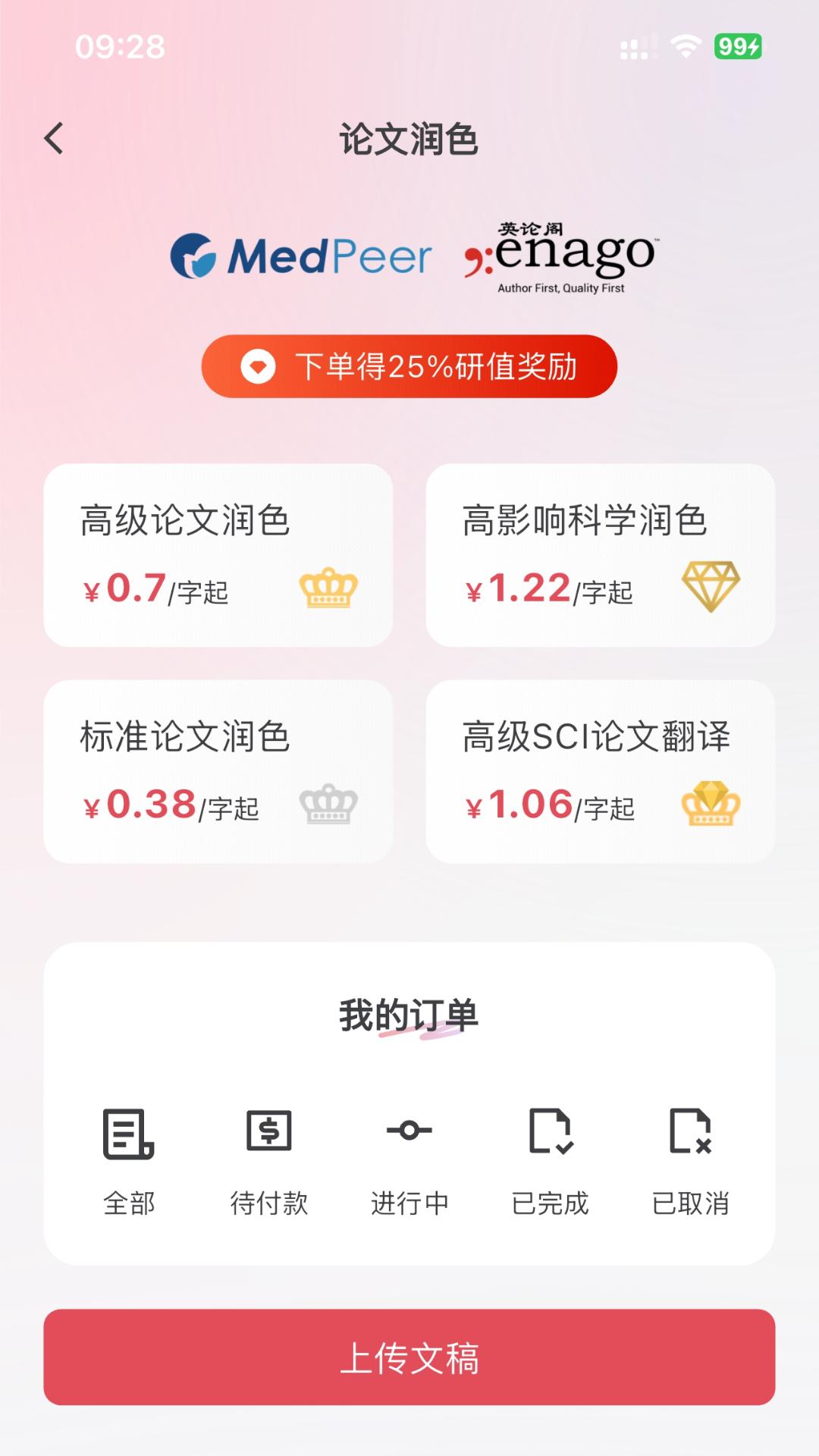Open the 下单得25%研值奖励 promotion banner

click(409, 367)
